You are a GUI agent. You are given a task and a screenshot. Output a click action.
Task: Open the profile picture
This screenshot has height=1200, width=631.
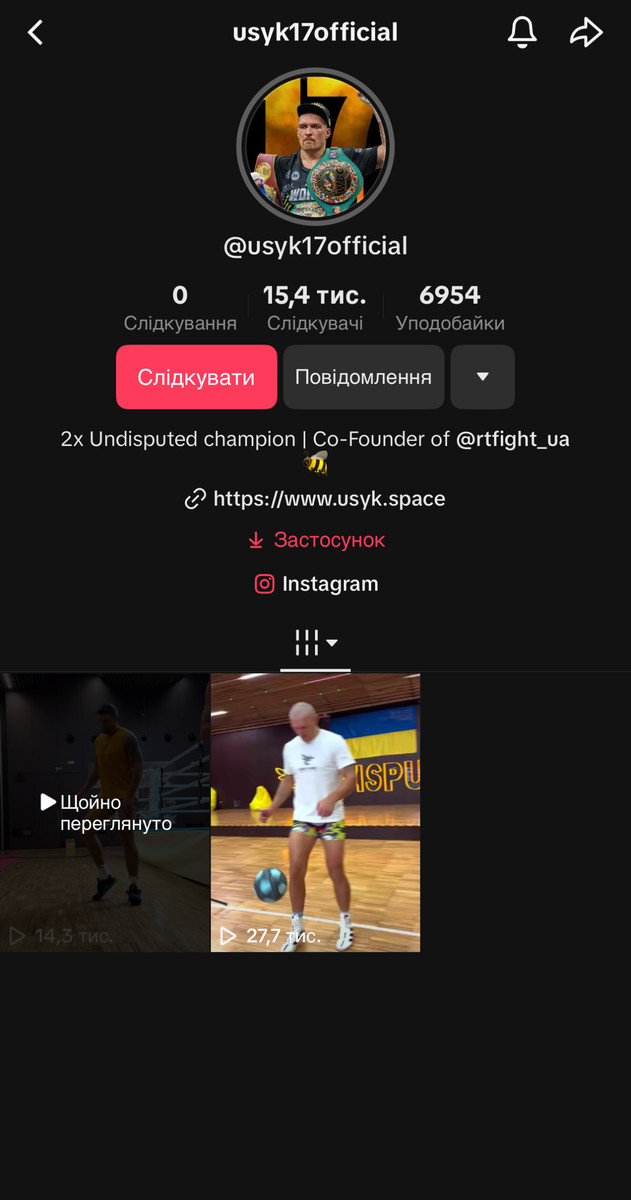pos(315,147)
